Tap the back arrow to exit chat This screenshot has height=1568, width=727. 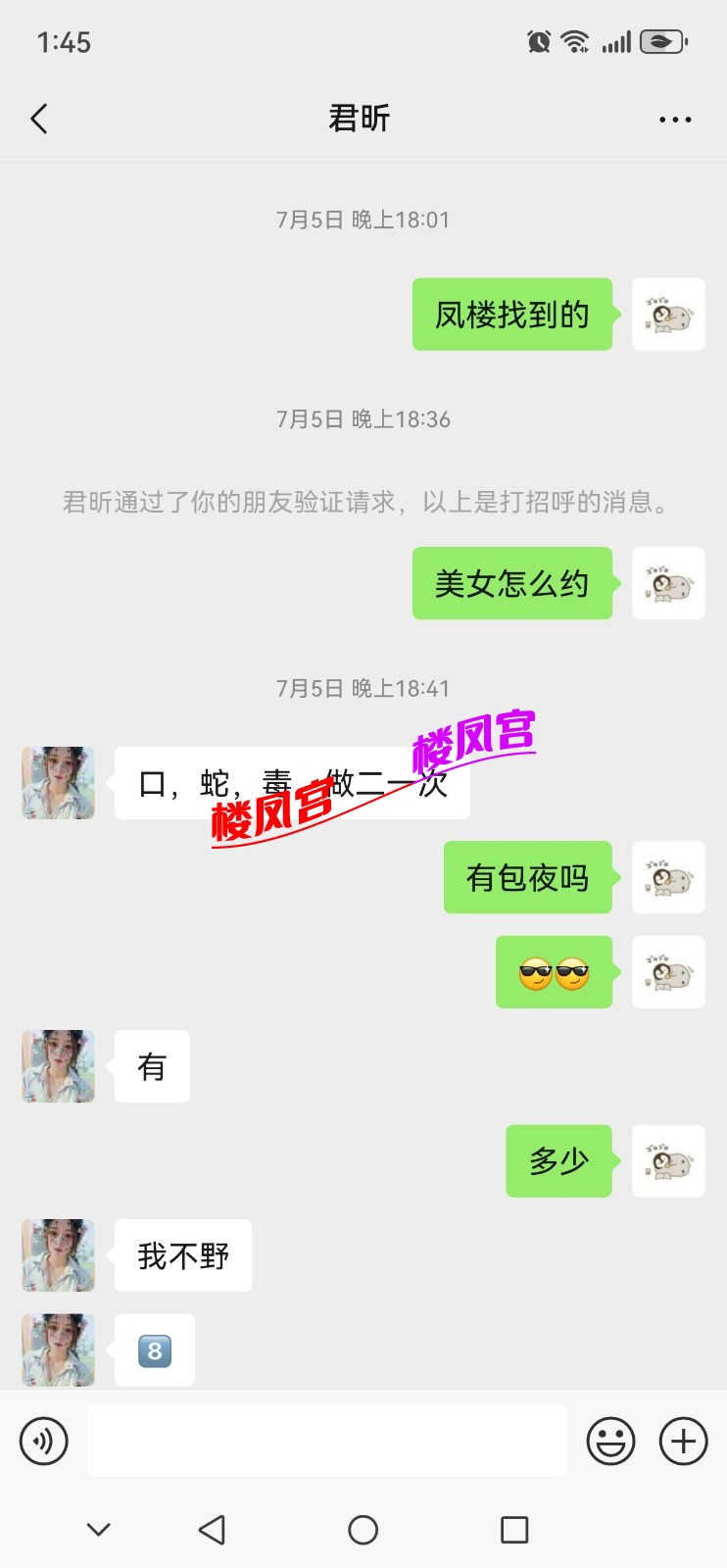(x=39, y=118)
